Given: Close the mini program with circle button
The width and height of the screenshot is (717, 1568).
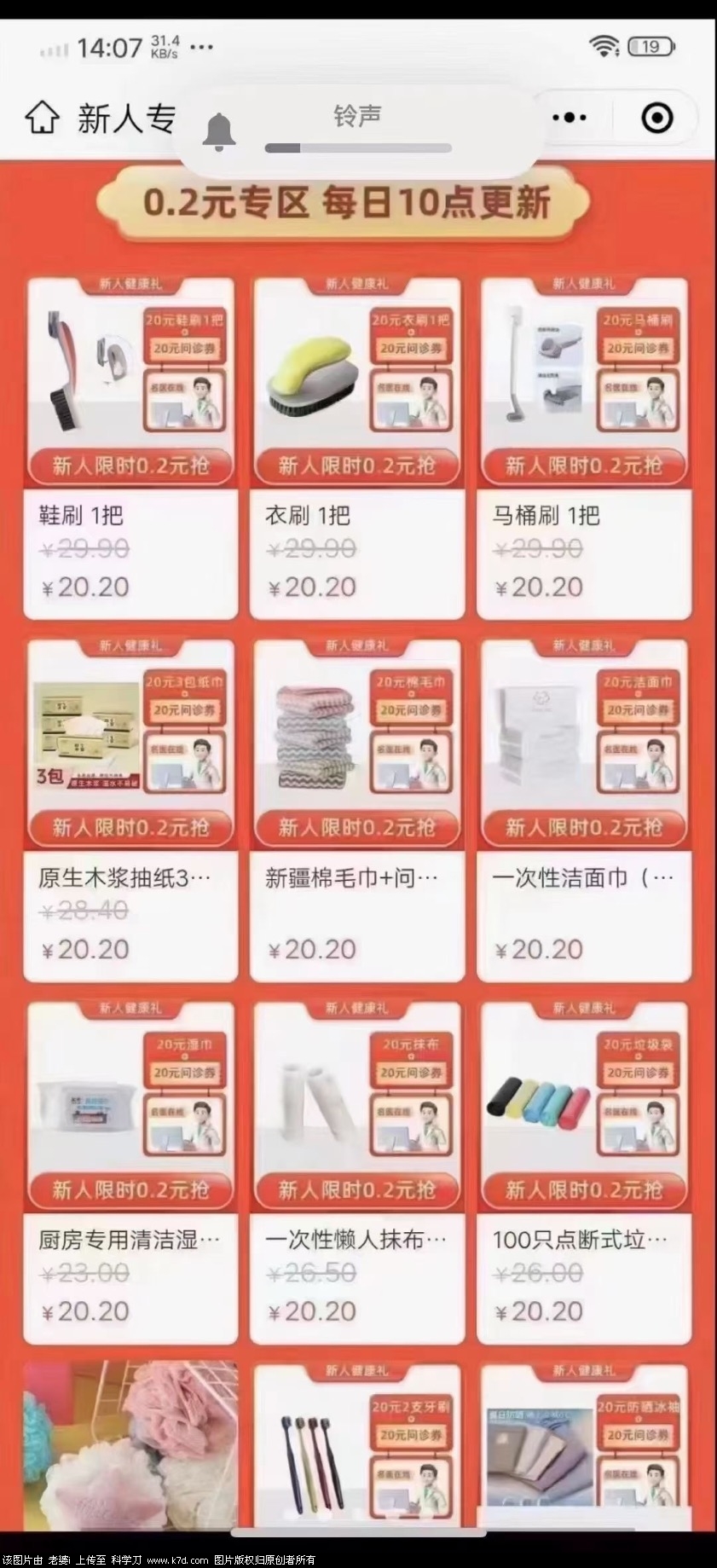Looking at the screenshot, I should (x=656, y=118).
